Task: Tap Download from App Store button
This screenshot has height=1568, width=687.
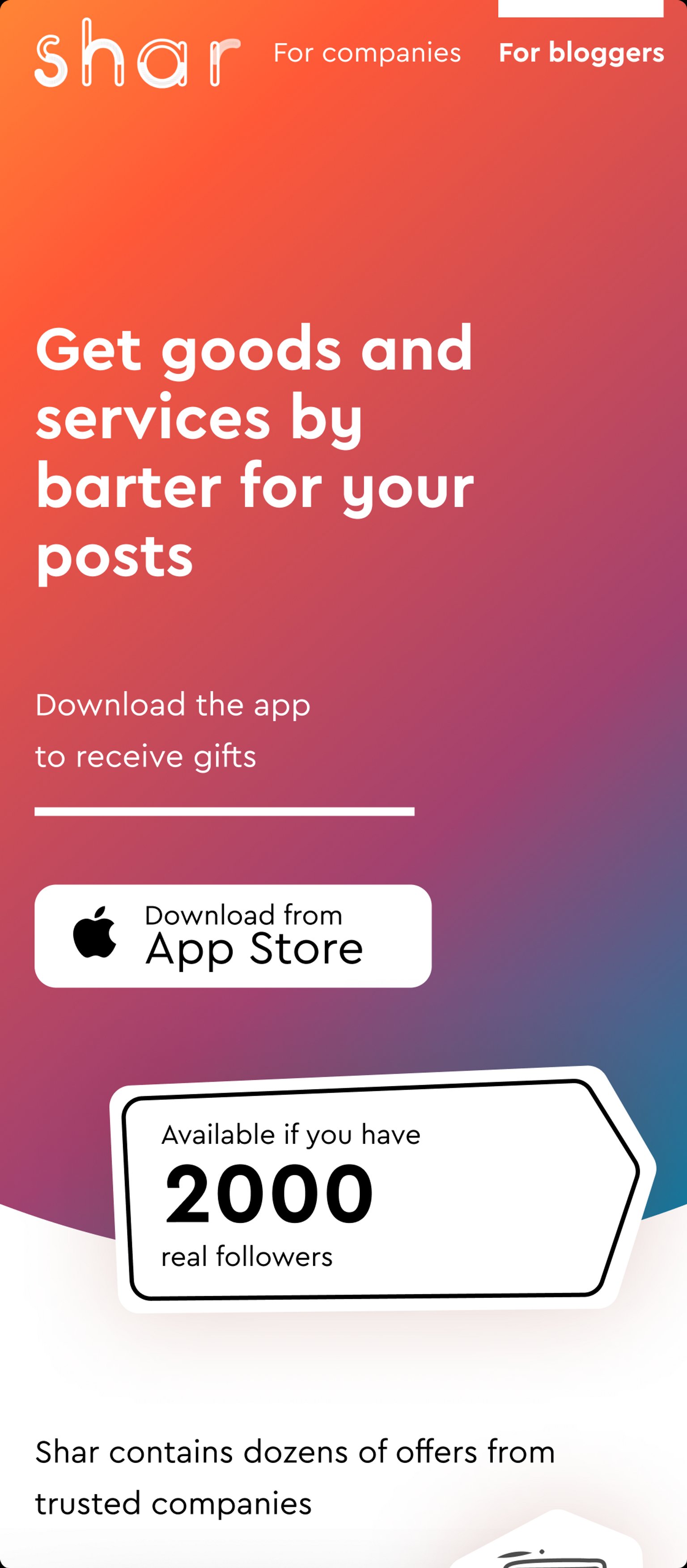Action: pos(233,935)
